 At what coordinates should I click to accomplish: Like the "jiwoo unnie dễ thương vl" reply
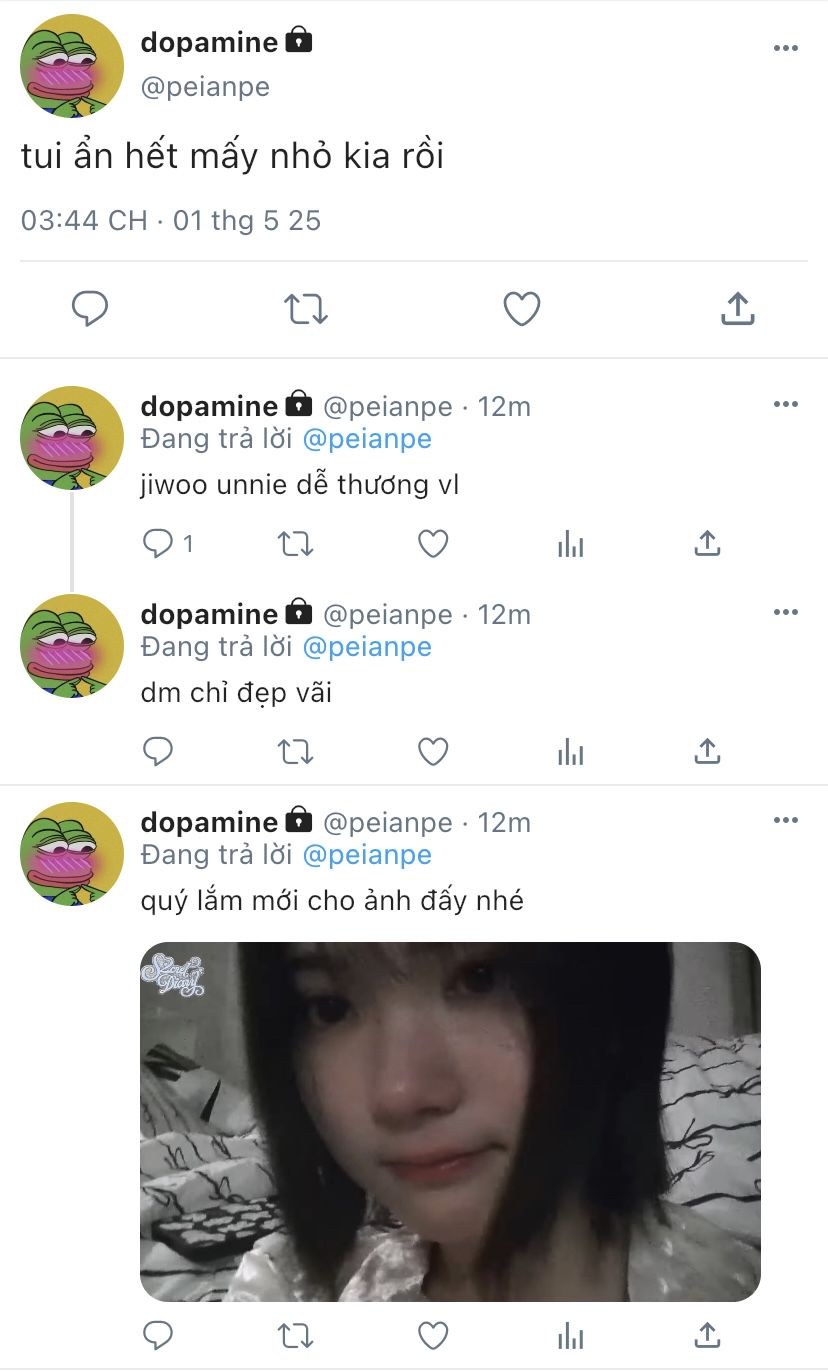click(x=432, y=543)
